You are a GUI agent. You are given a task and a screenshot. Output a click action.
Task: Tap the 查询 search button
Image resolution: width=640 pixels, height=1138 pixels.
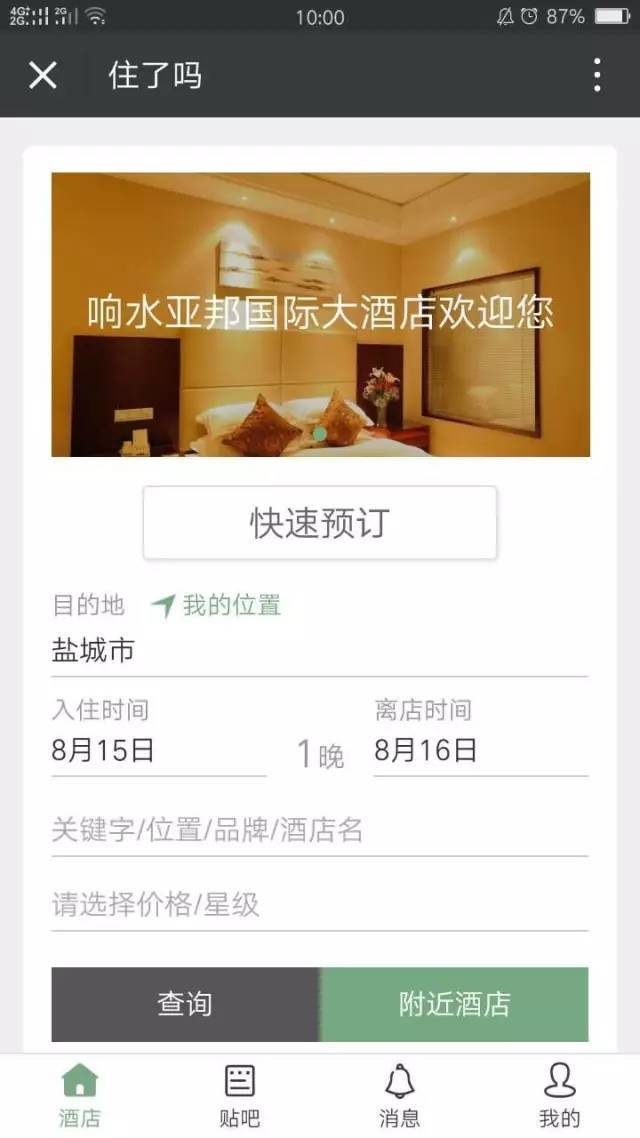[x=185, y=1004]
